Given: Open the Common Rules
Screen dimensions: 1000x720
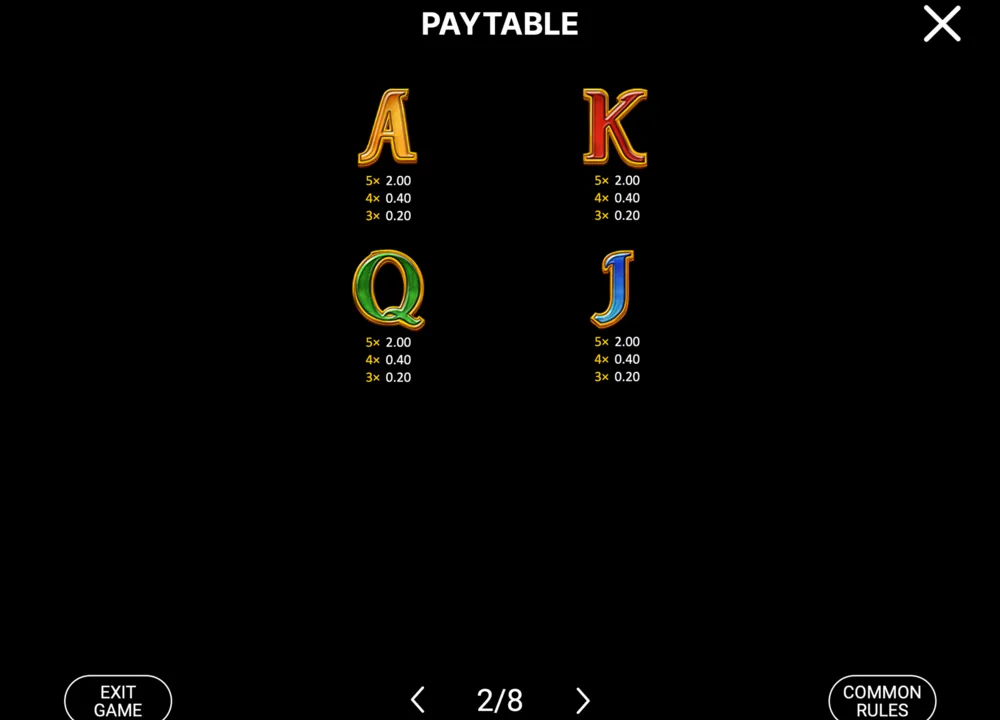Looking at the screenshot, I should click(x=882, y=700).
